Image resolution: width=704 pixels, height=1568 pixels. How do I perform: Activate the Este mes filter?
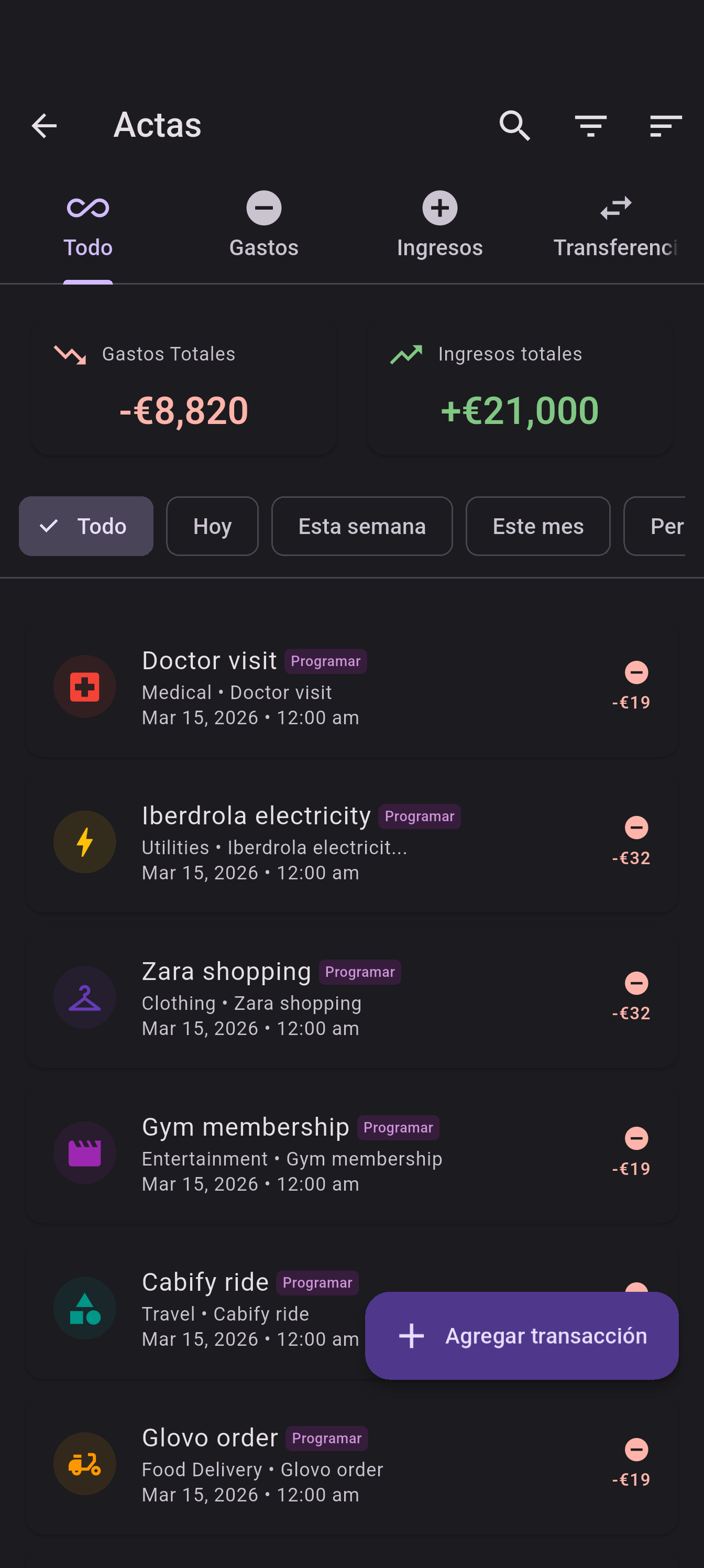click(x=537, y=526)
